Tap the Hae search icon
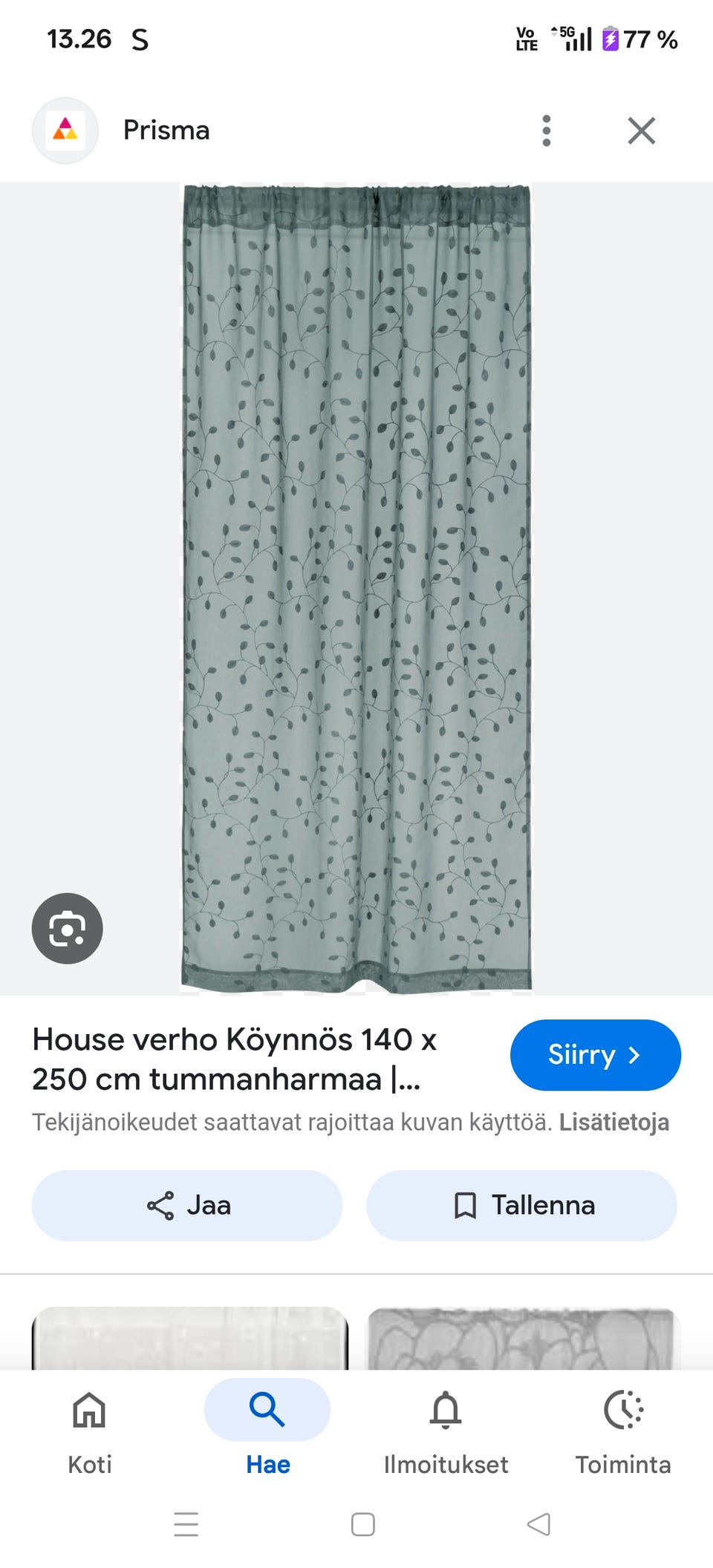Screen dimensions: 713x1568 (267, 1410)
